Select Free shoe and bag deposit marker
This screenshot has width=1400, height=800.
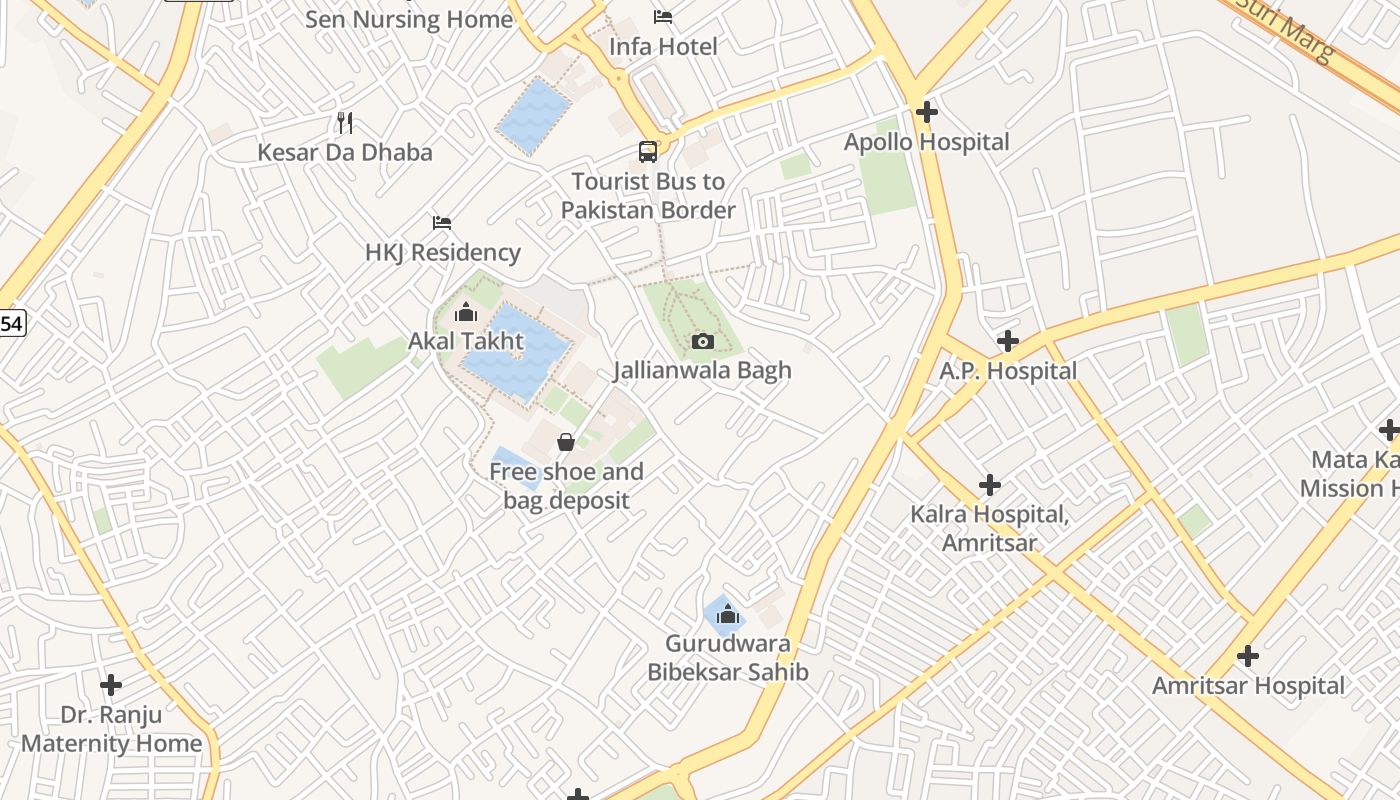pyautogui.click(x=566, y=442)
